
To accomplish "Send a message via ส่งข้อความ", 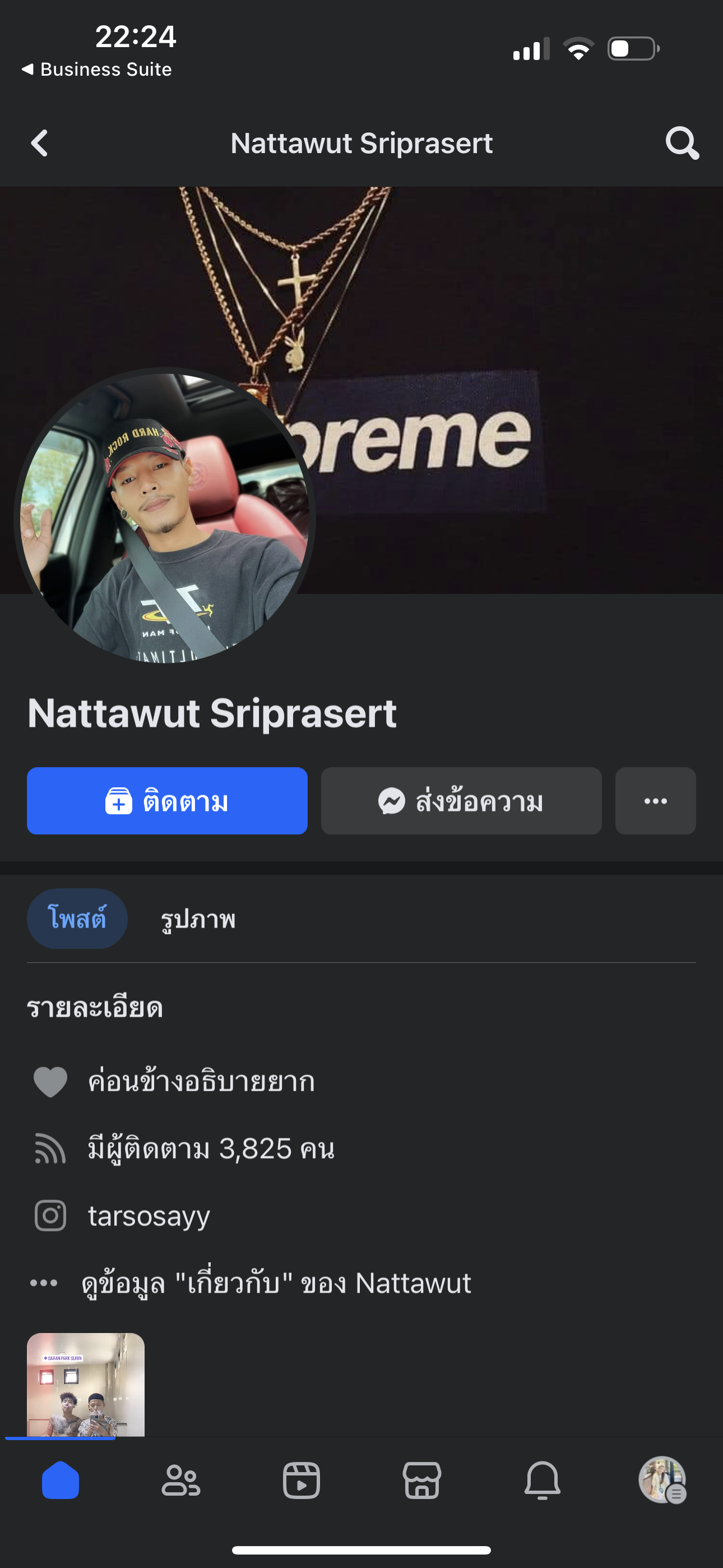I will [x=461, y=801].
